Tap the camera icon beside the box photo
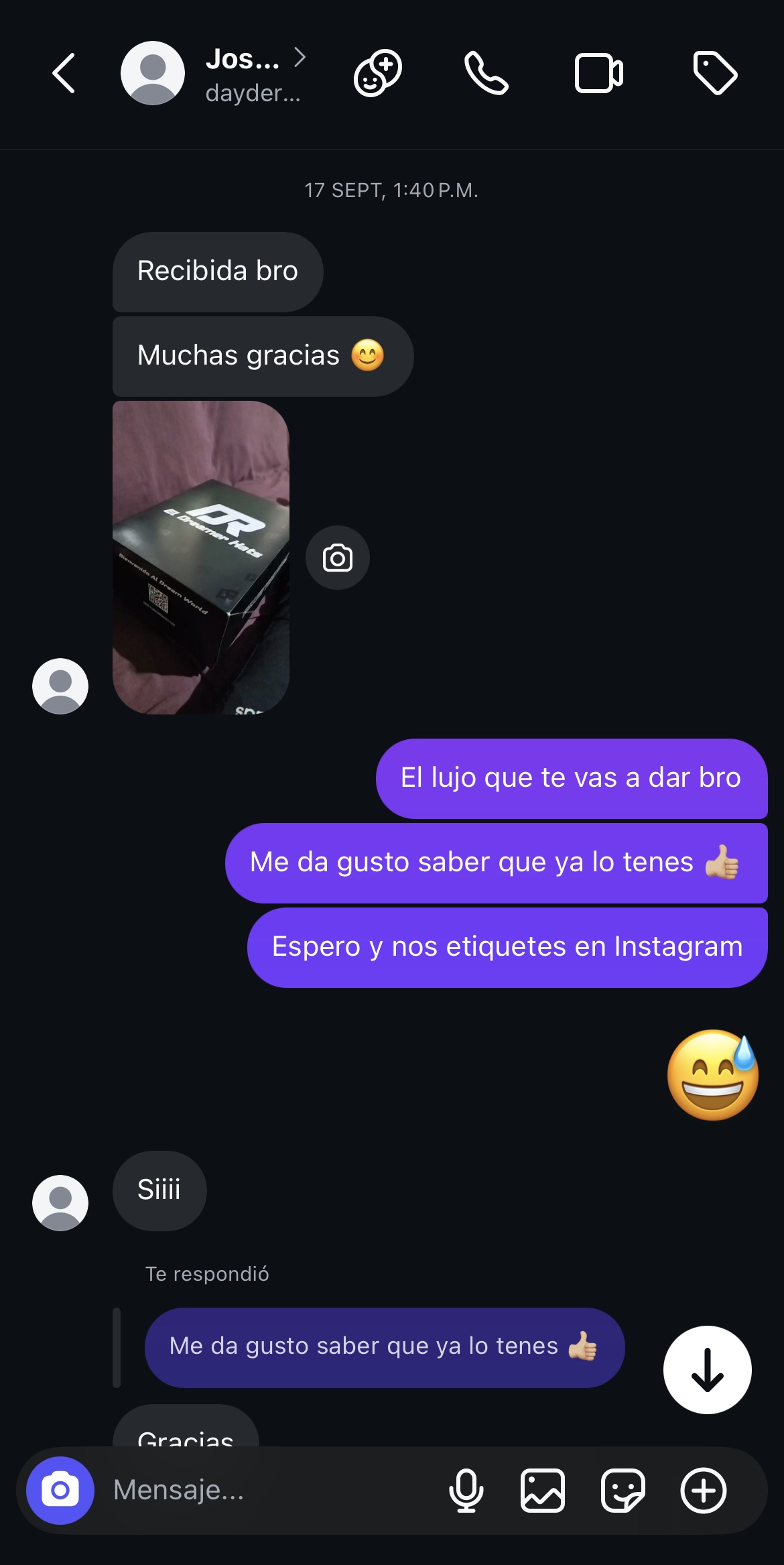 tap(338, 557)
